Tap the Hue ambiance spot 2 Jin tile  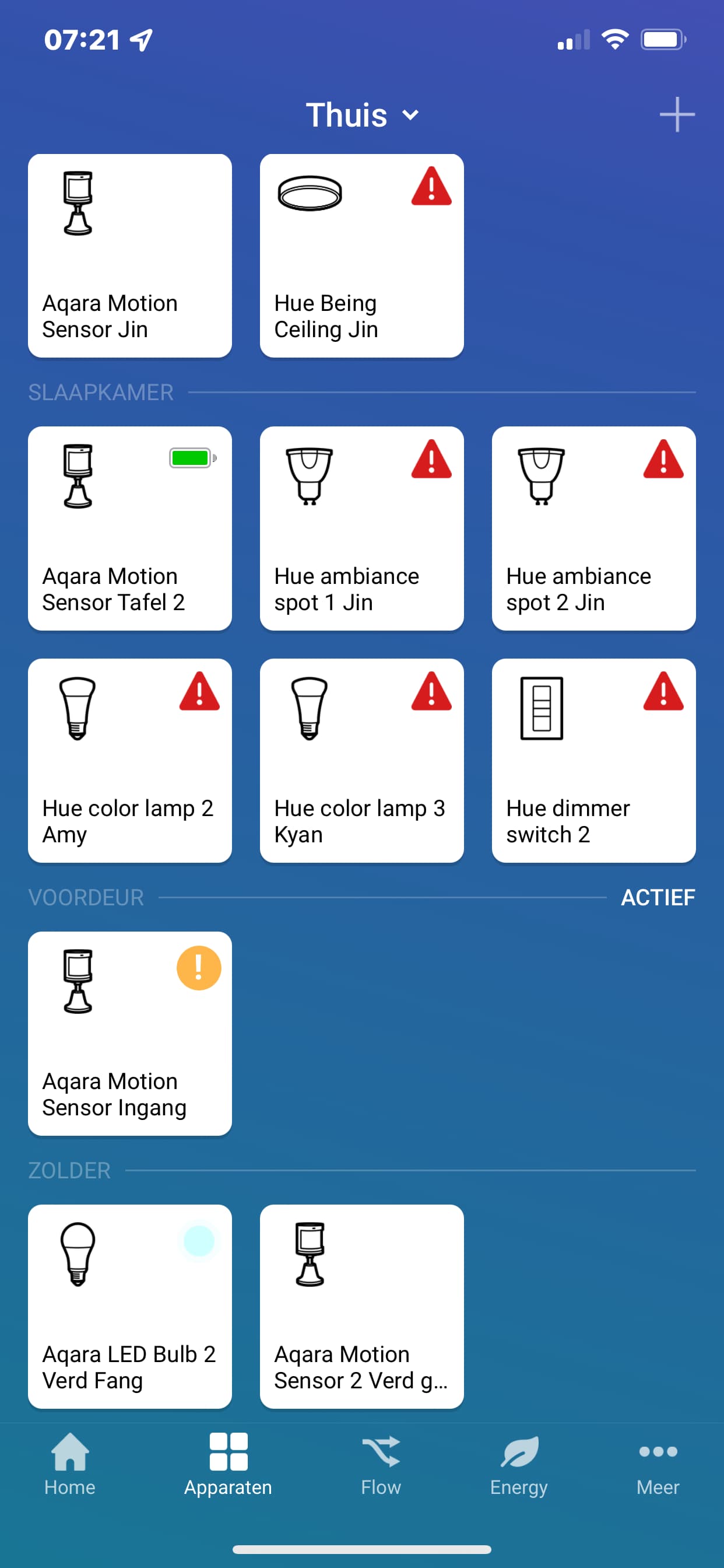[x=593, y=528]
